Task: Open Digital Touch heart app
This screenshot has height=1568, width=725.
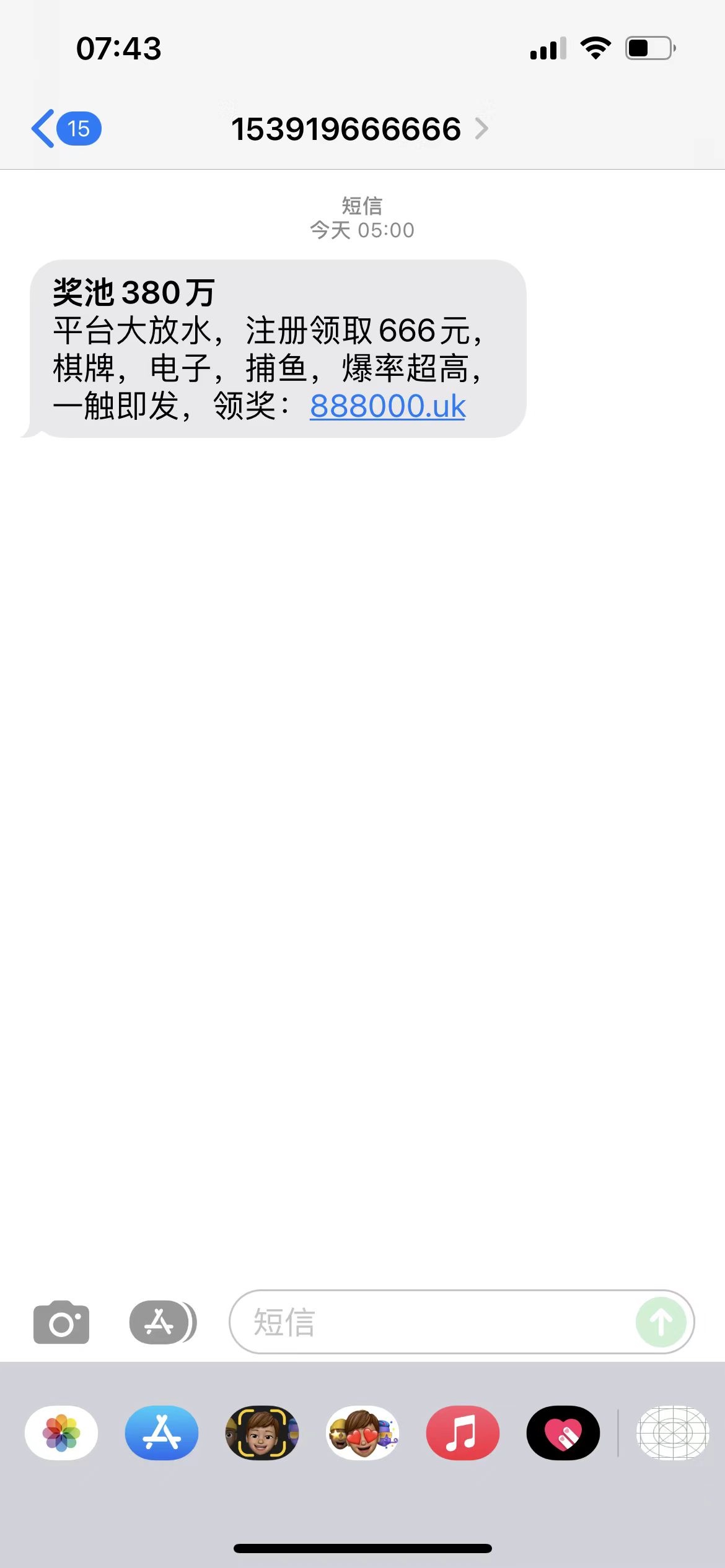Action: [x=563, y=1433]
